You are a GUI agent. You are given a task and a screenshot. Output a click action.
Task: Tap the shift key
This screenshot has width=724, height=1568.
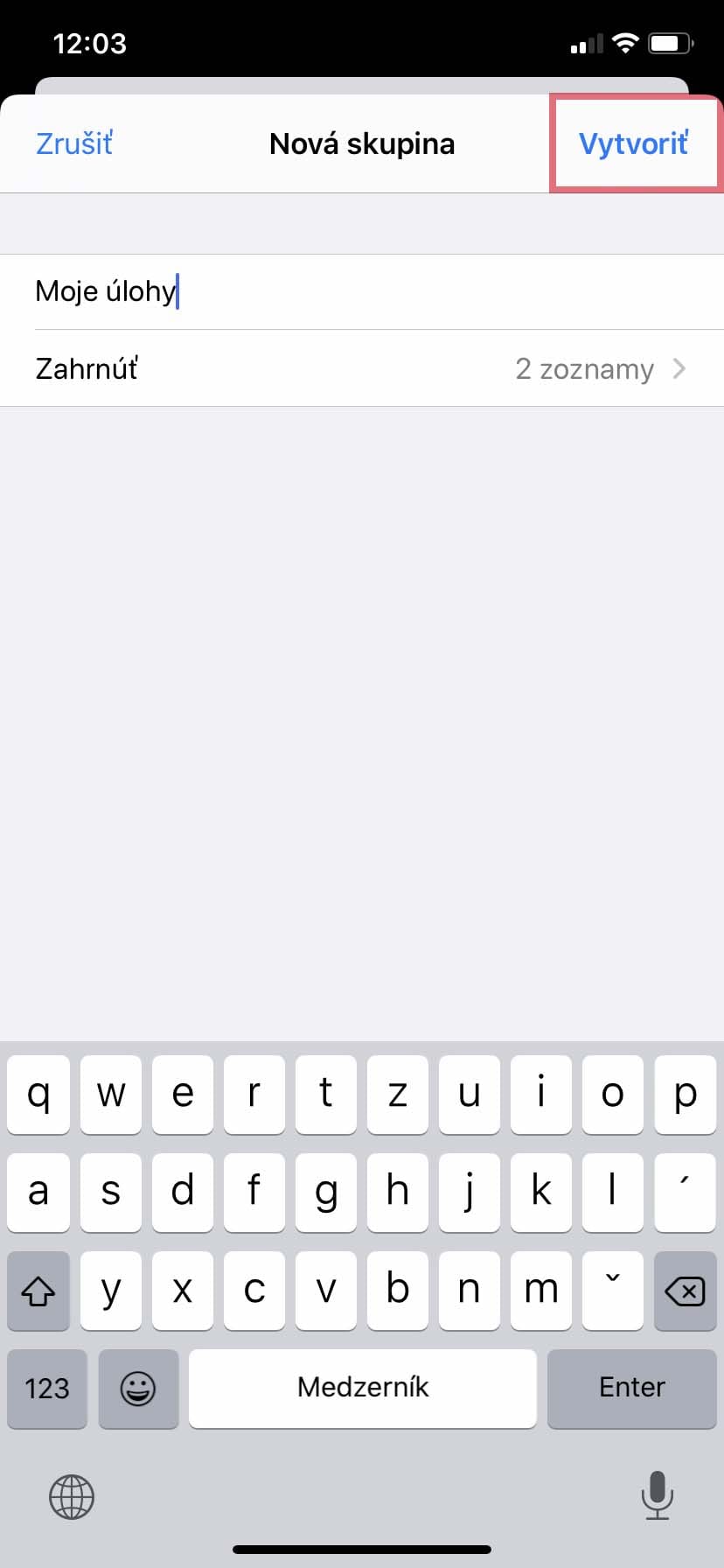[x=38, y=1290]
